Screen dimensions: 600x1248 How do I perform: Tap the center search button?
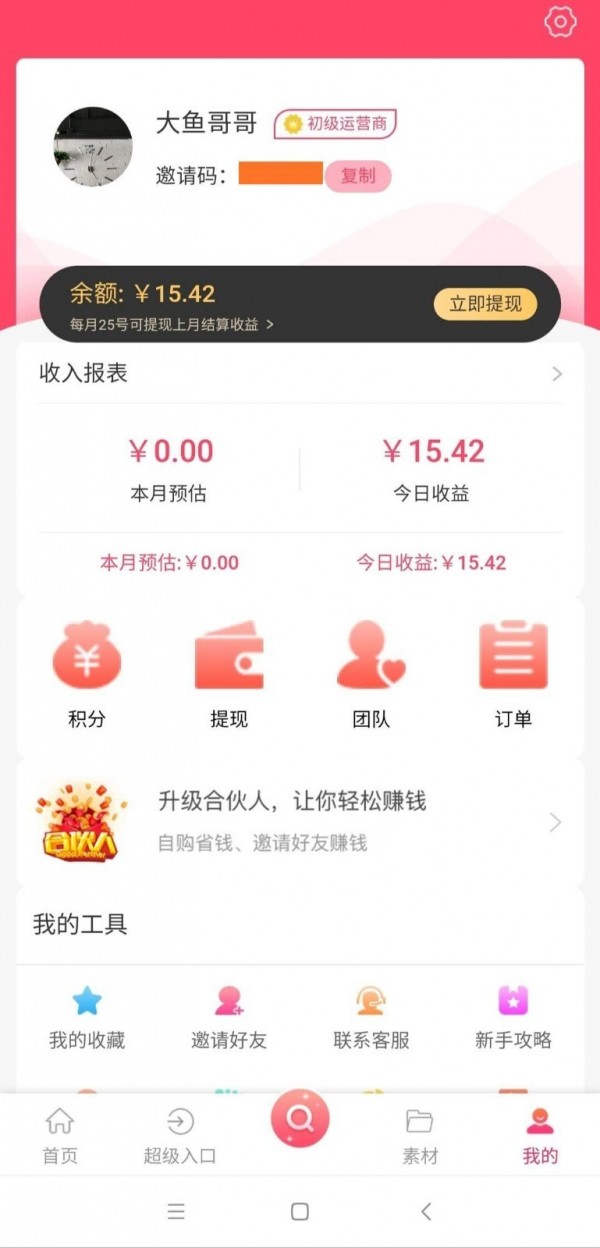pos(300,1118)
